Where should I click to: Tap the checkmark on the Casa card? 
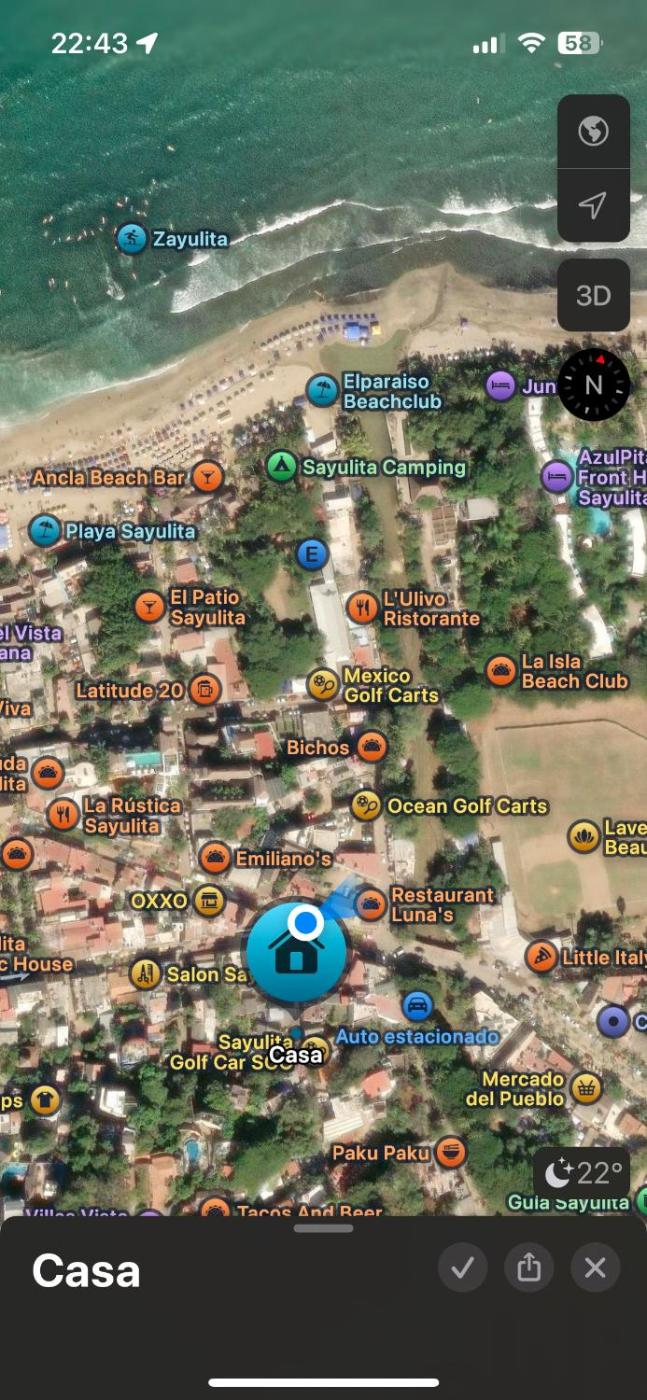462,1268
